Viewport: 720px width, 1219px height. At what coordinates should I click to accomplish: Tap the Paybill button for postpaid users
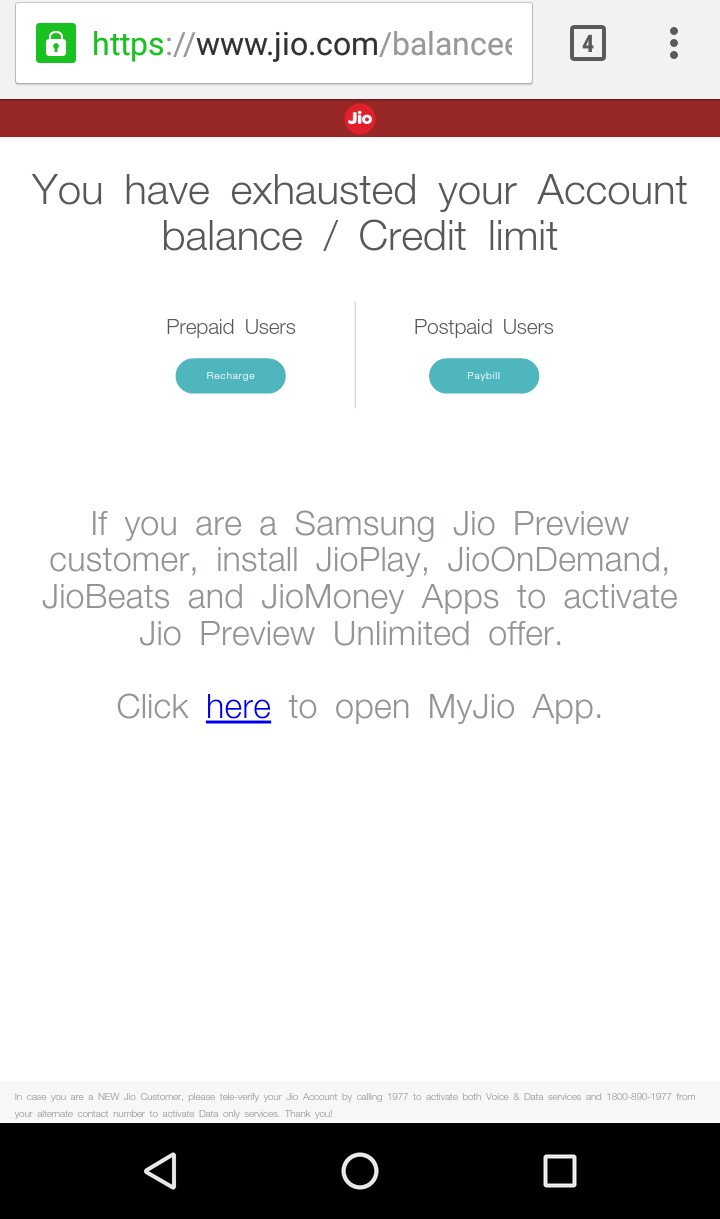point(483,376)
